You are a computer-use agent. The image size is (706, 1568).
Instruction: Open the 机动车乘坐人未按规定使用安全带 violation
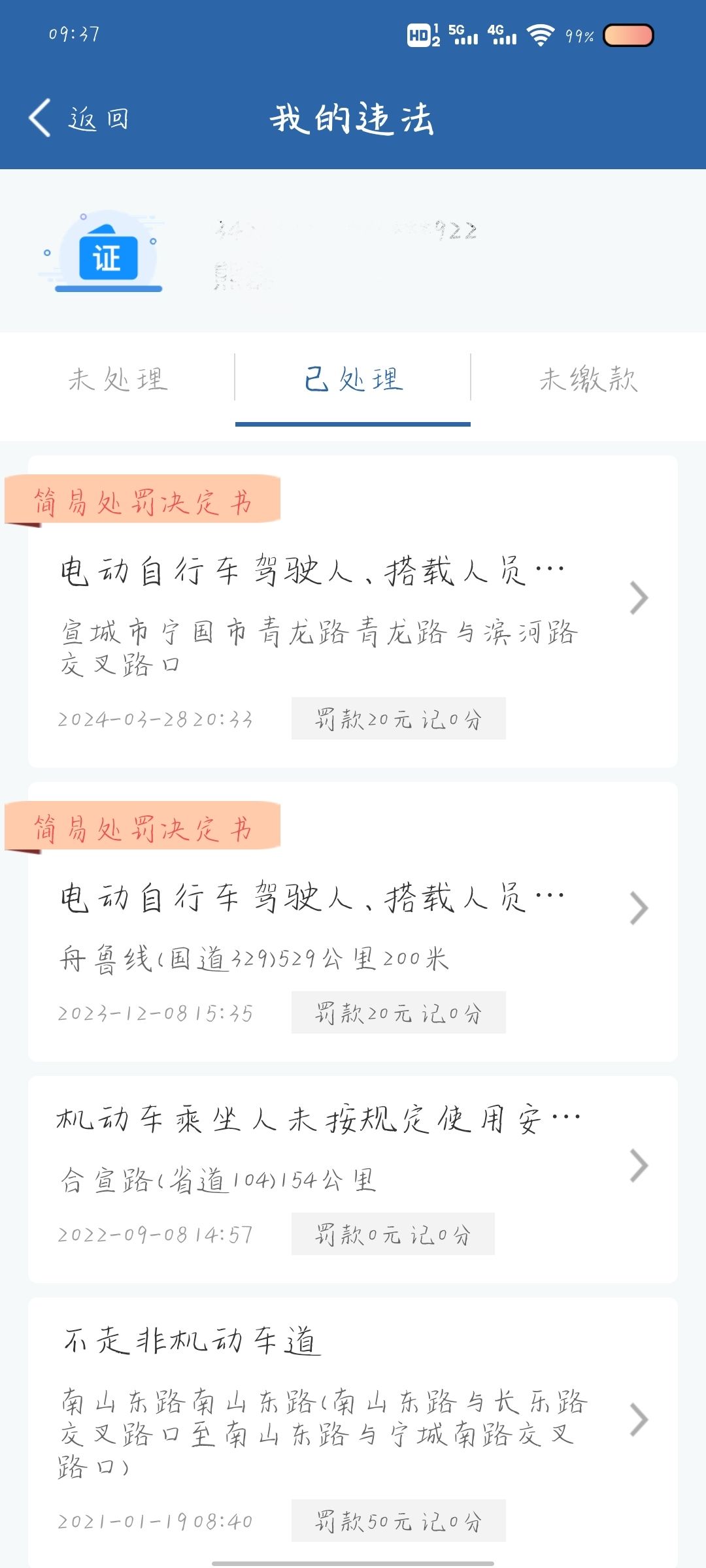[353, 1179]
